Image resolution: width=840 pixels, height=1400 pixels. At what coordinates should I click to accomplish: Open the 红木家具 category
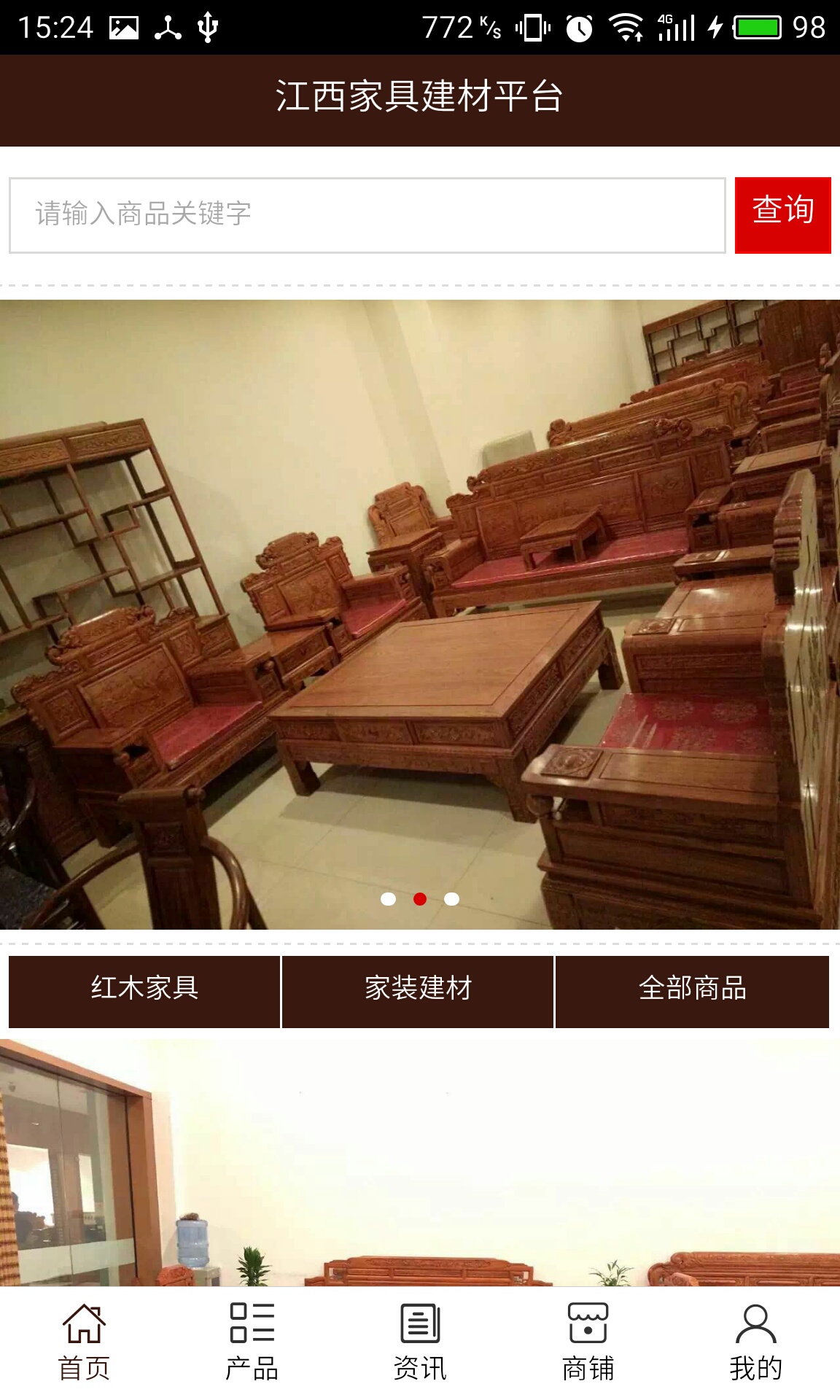coord(144,991)
